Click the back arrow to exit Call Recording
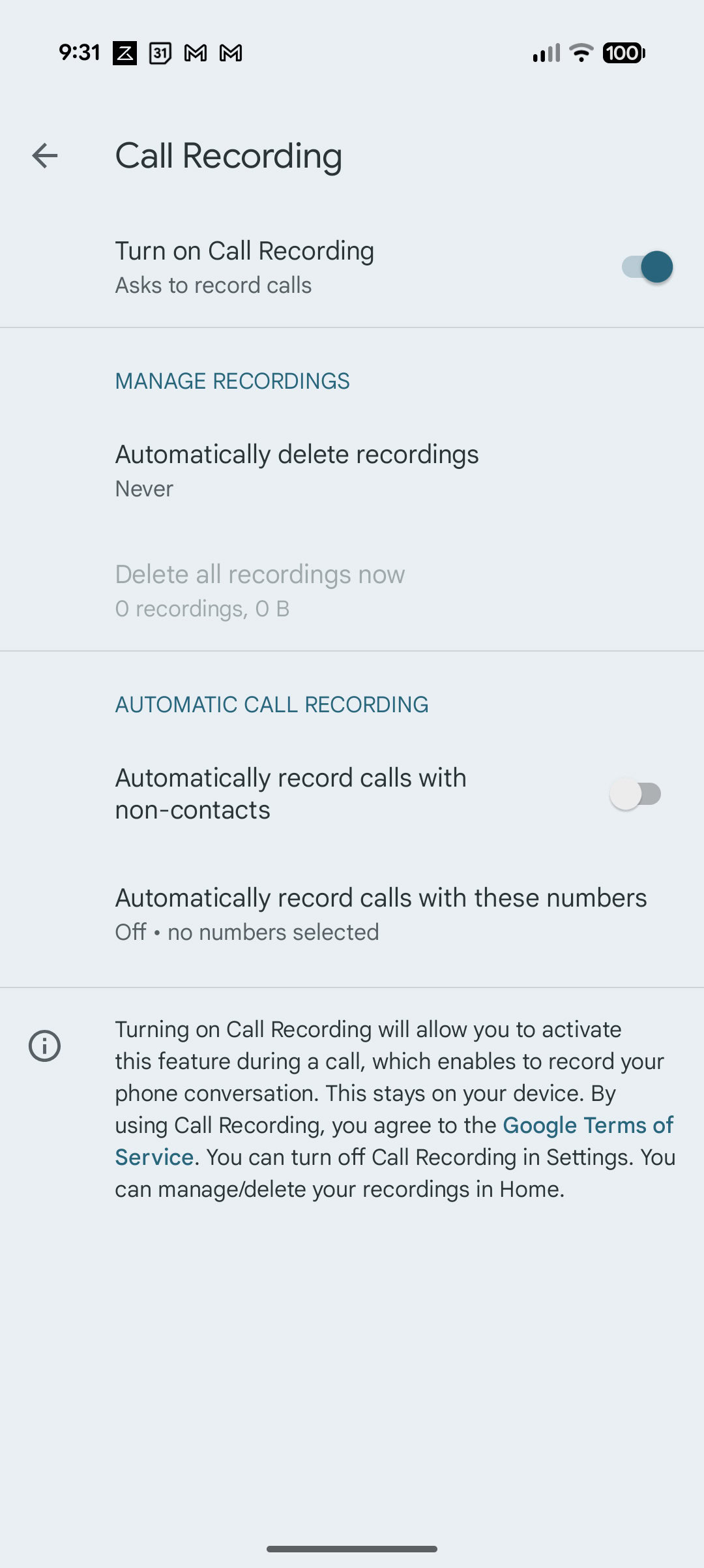The height and width of the screenshot is (1568, 704). coord(44,155)
